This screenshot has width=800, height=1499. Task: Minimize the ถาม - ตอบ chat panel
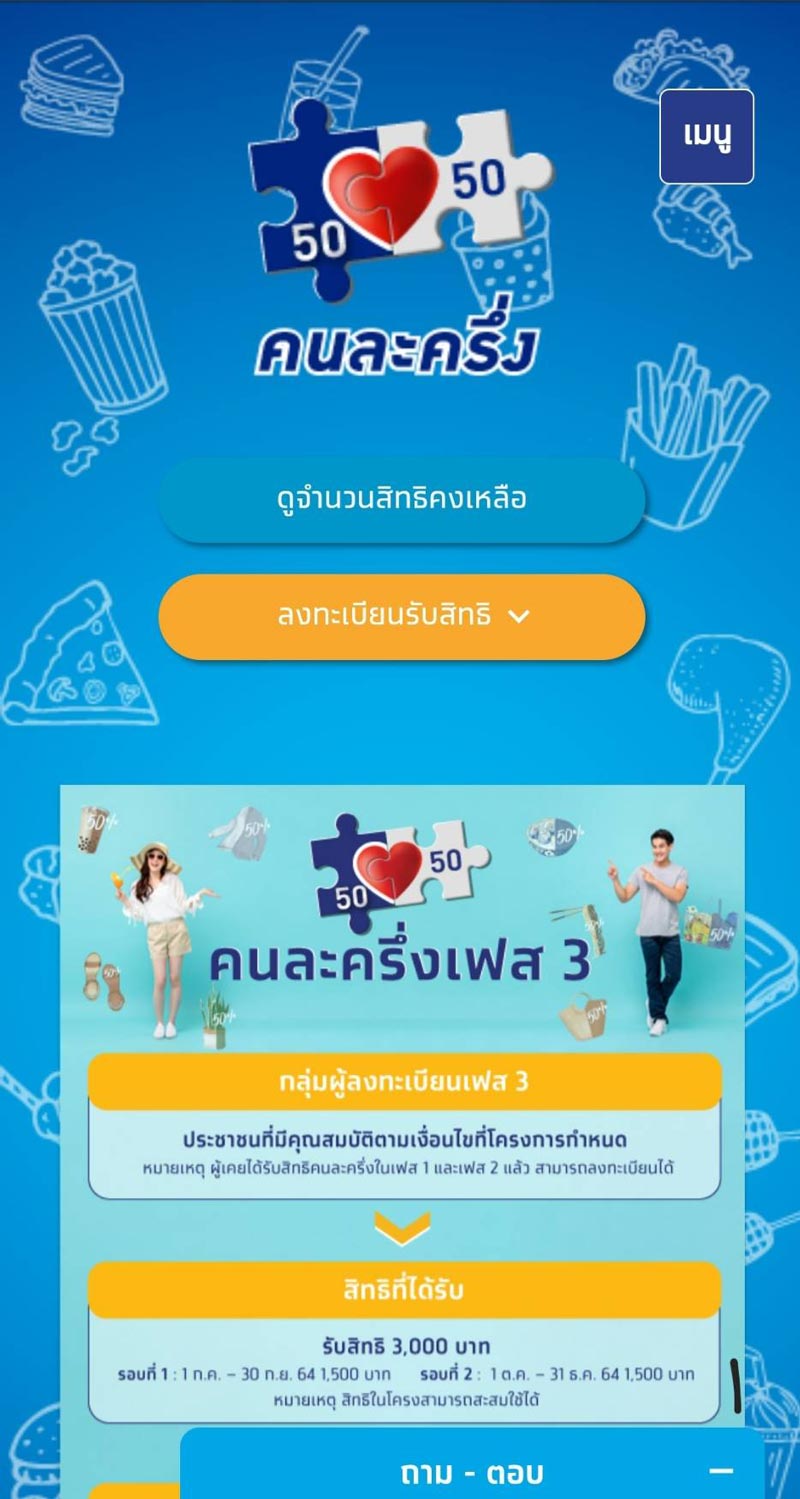click(721, 1471)
